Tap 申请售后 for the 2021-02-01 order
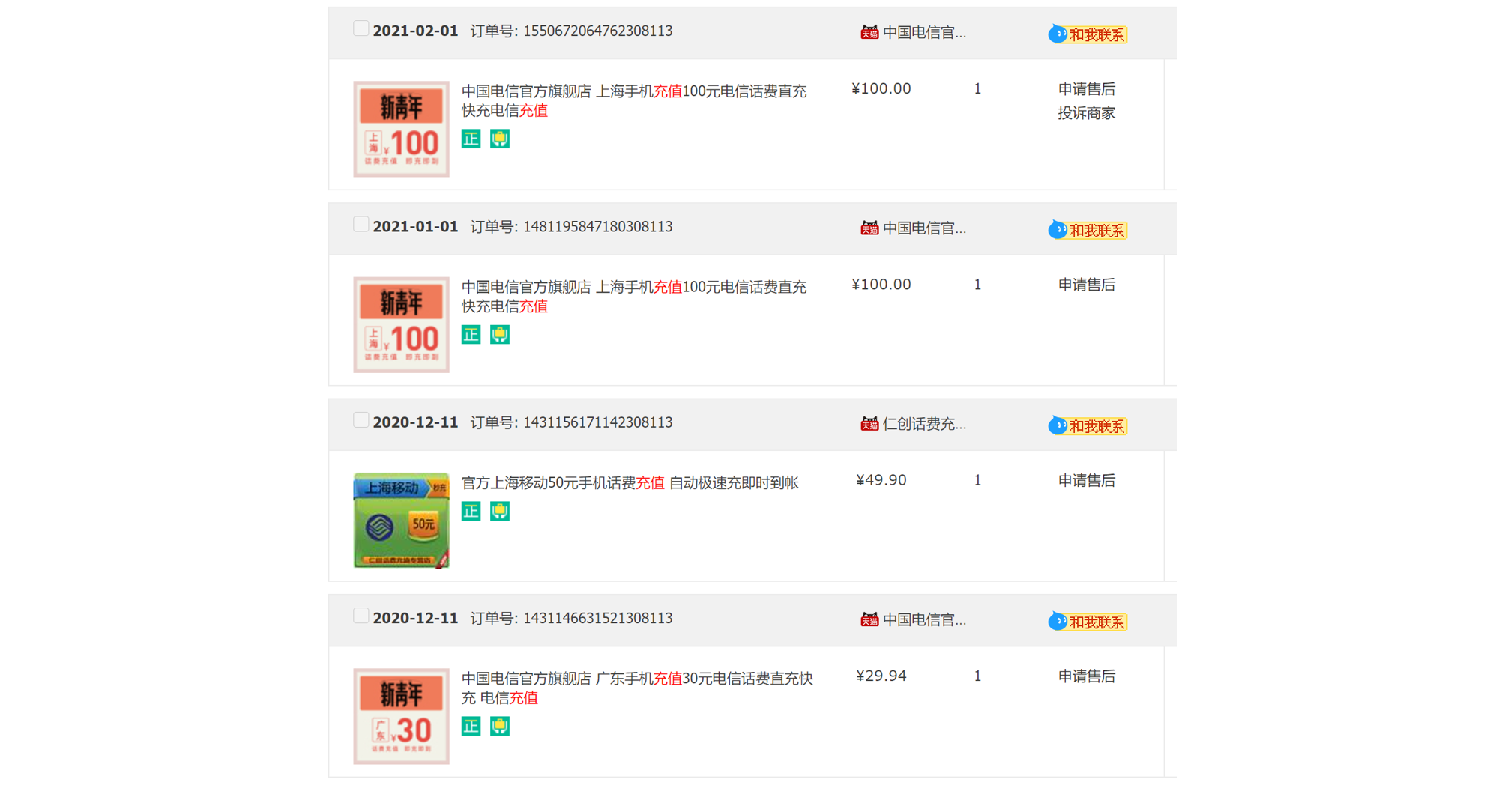This screenshot has width=1499, height=812. point(1086,90)
